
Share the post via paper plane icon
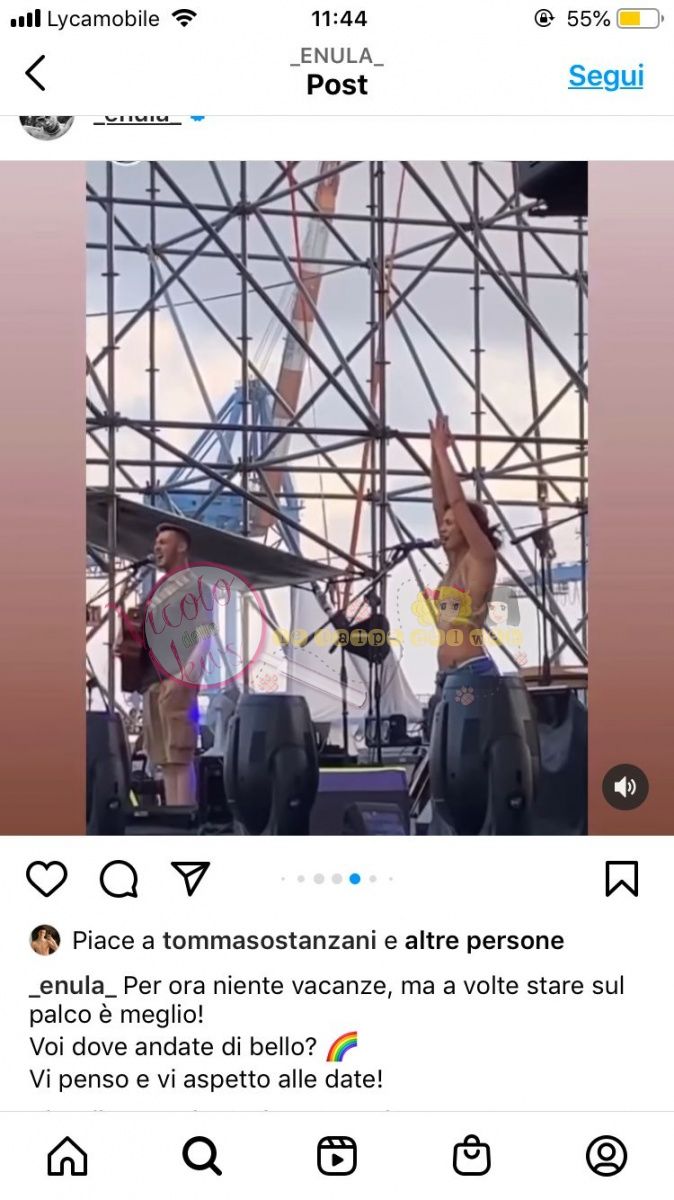(190, 878)
